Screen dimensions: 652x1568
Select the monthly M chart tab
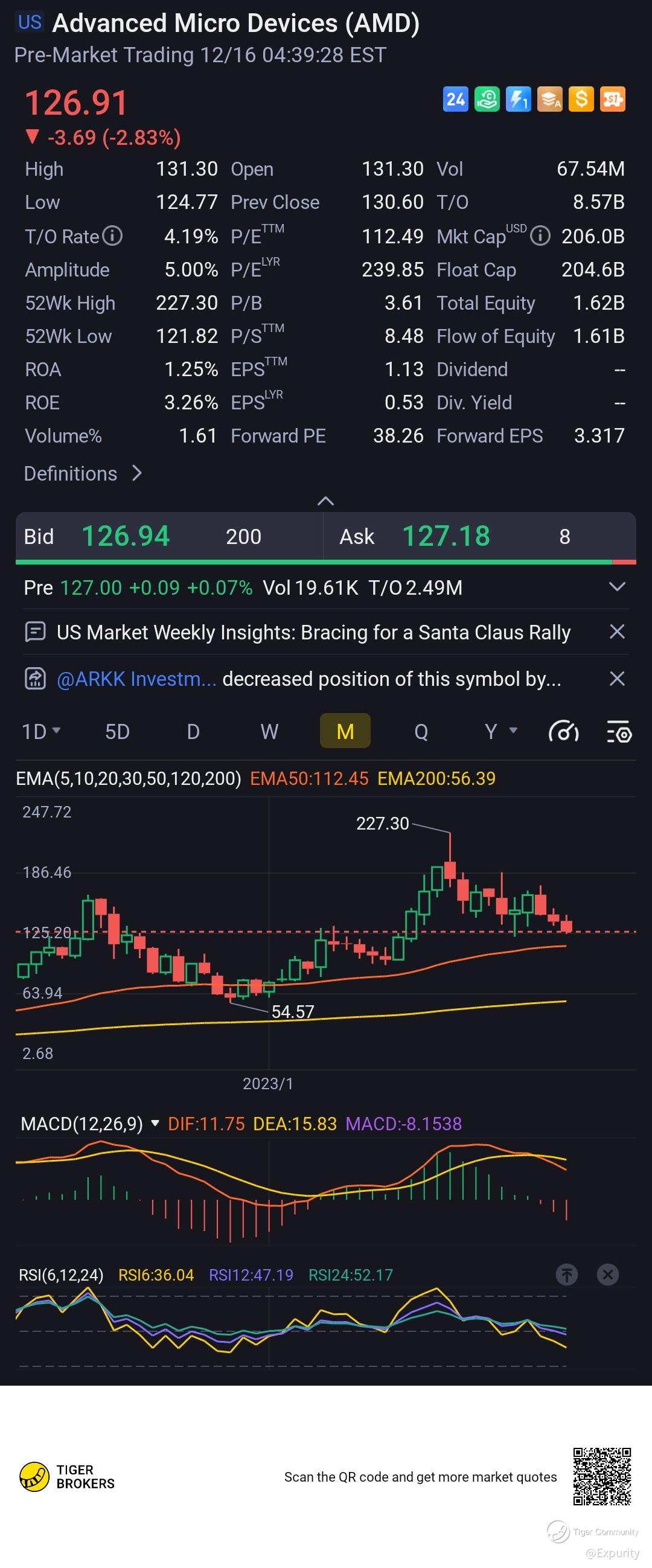(x=345, y=731)
